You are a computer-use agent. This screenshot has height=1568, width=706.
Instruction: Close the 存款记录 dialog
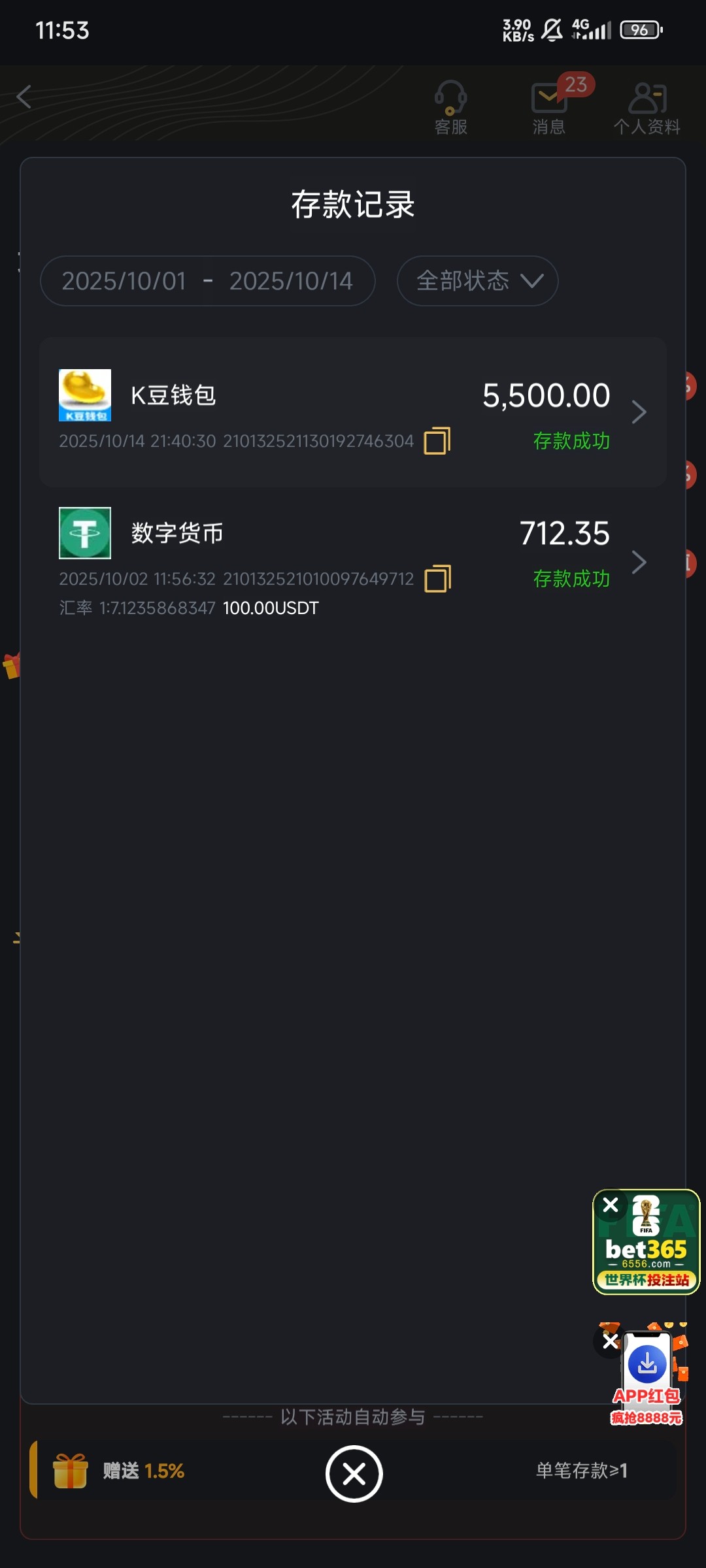[354, 1474]
